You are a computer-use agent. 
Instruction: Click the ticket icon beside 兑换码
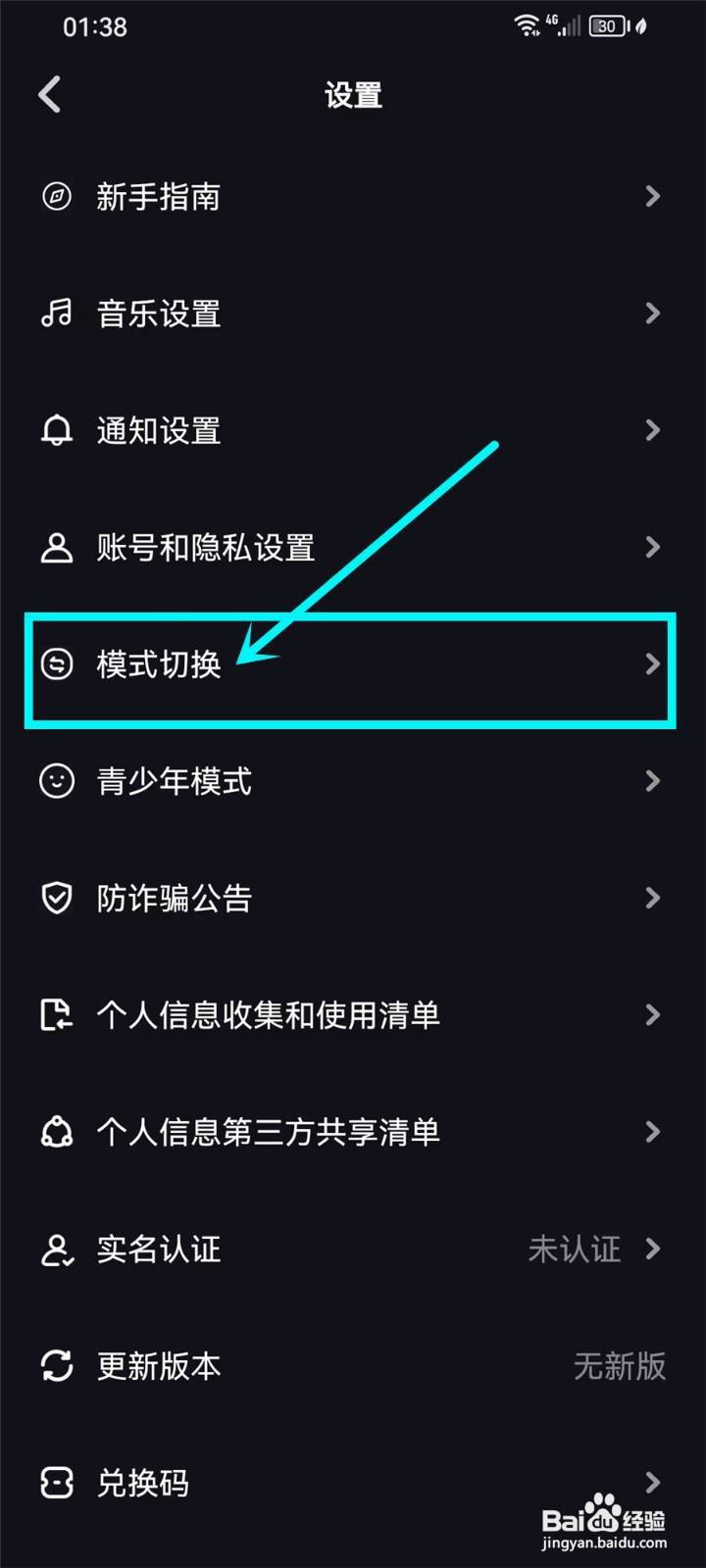(x=56, y=1484)
